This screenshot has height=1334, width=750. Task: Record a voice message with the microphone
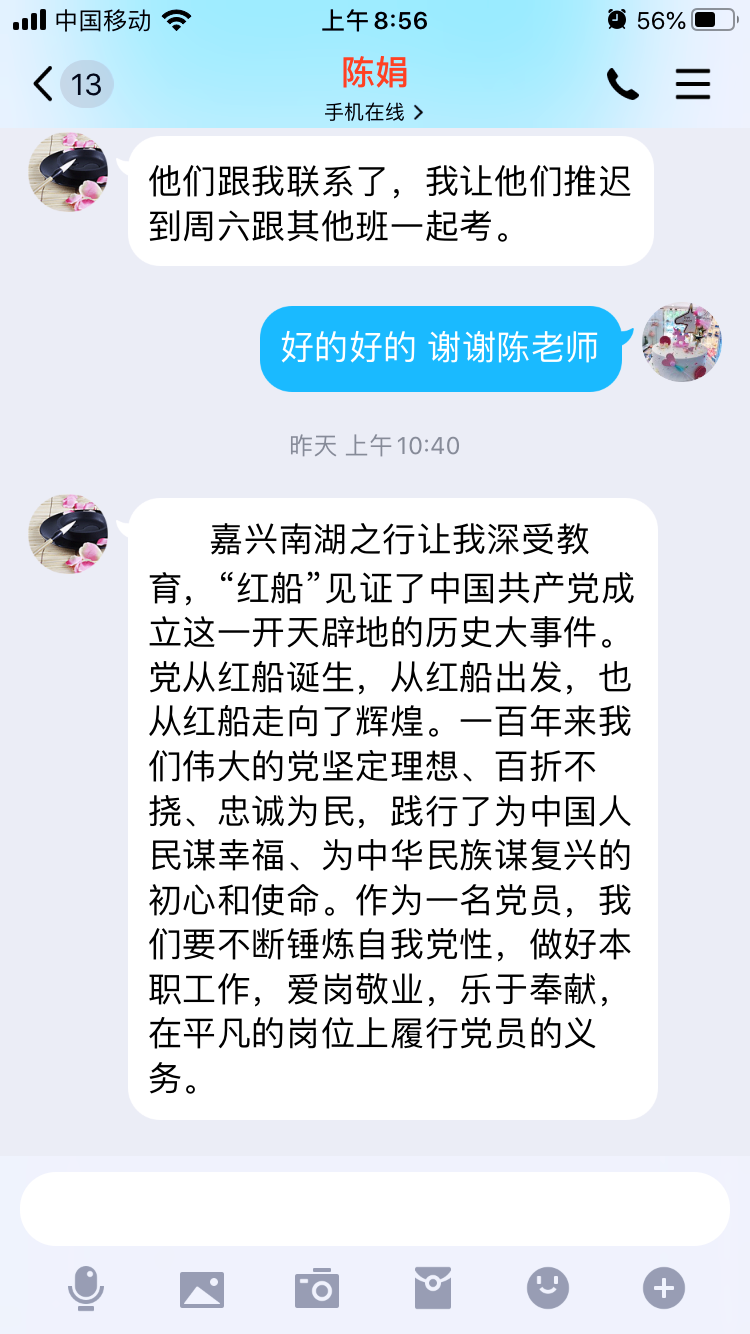click(85, 1288)
